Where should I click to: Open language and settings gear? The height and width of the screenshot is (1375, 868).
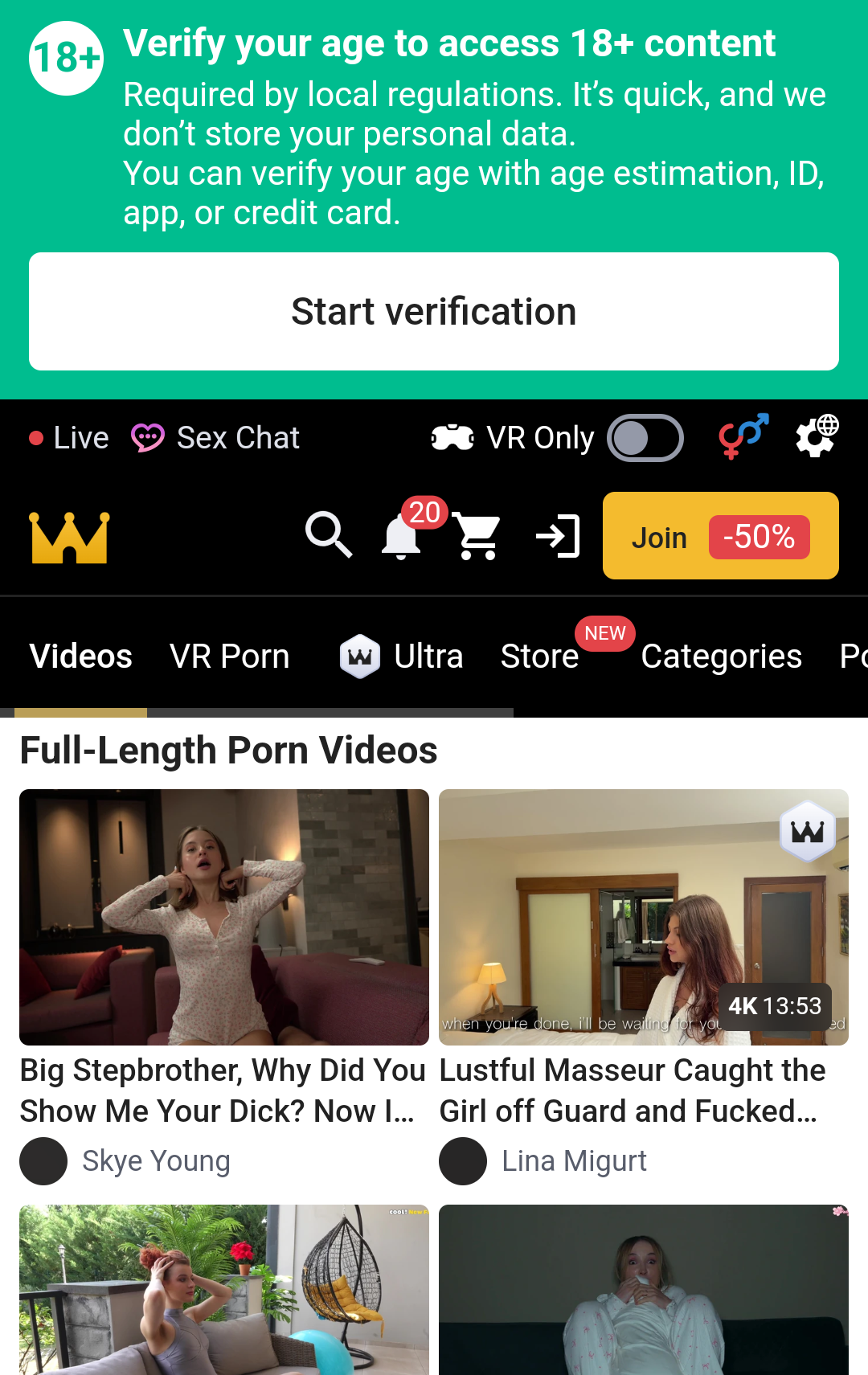817,436
